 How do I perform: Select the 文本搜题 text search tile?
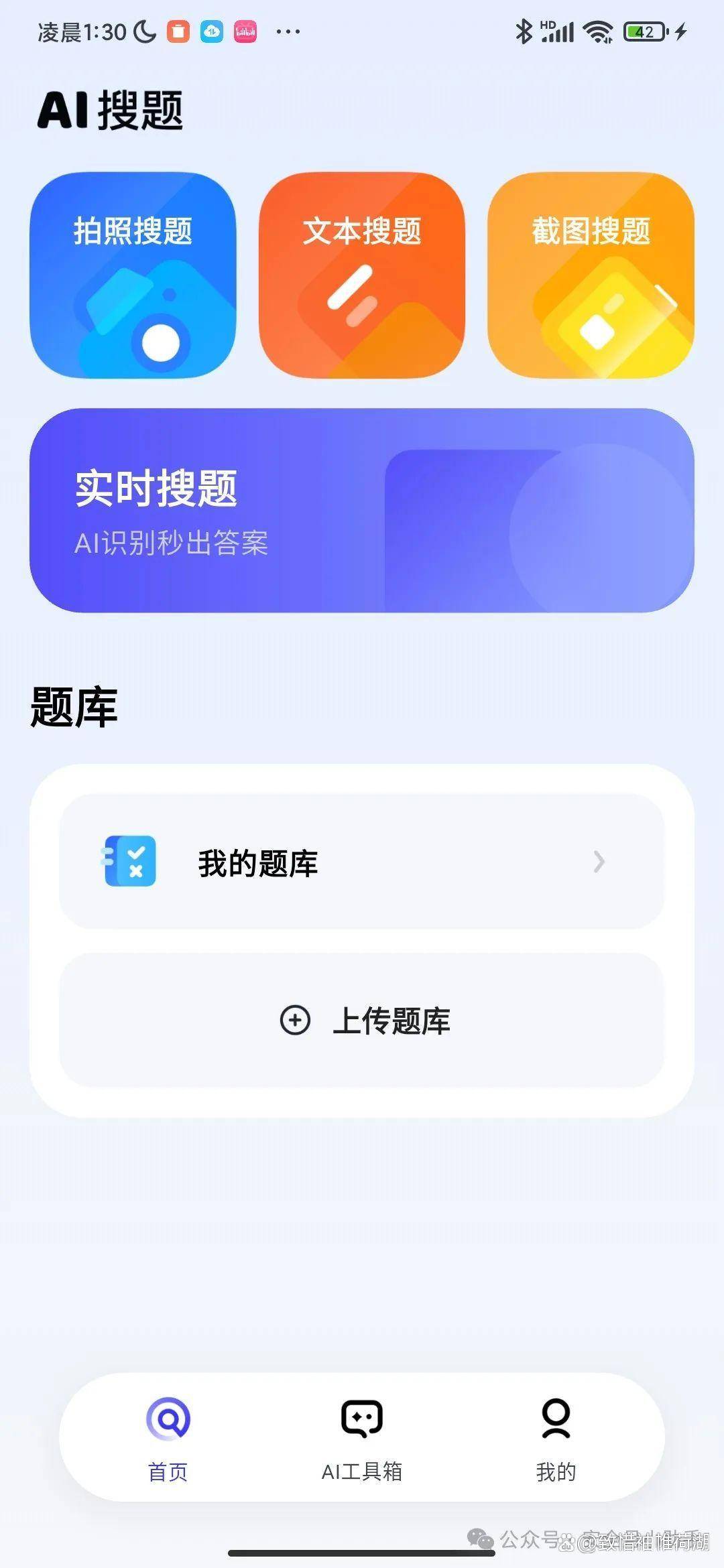[362, 275]
